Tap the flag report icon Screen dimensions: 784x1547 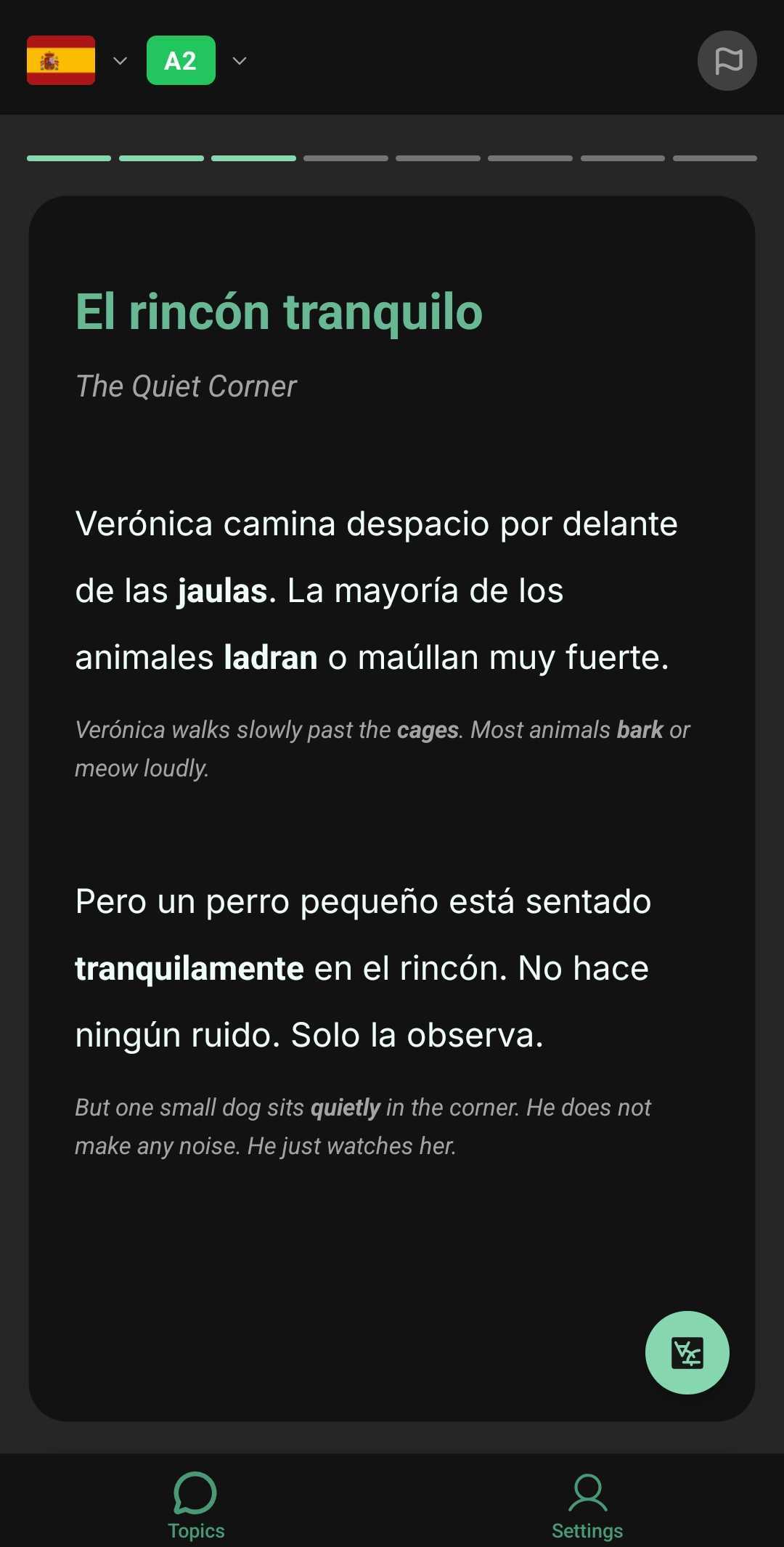pyautogui.click(x=727, y=60)
